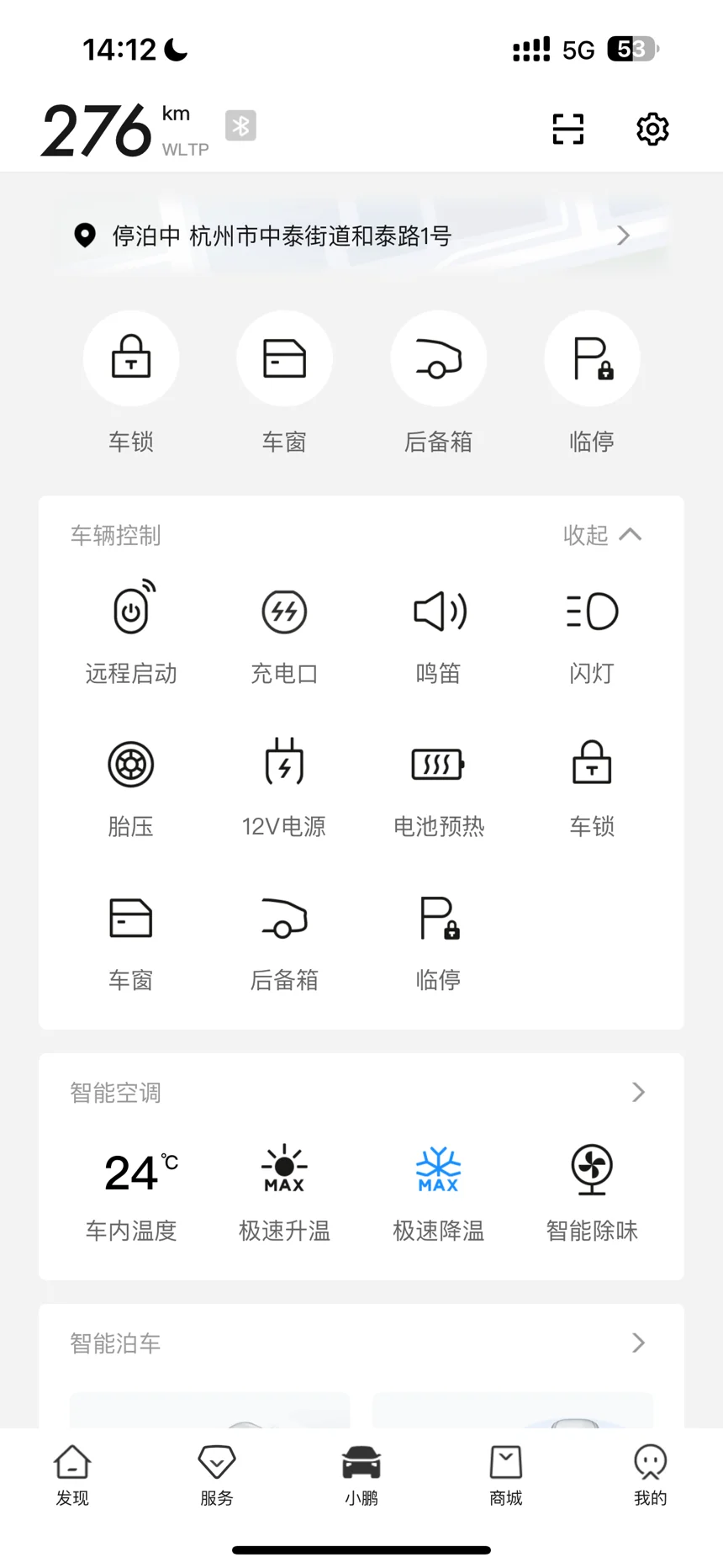Sound the horn with 鸣笛
The width and height of the screenshot is (723, 1568).
pos(439,633)
